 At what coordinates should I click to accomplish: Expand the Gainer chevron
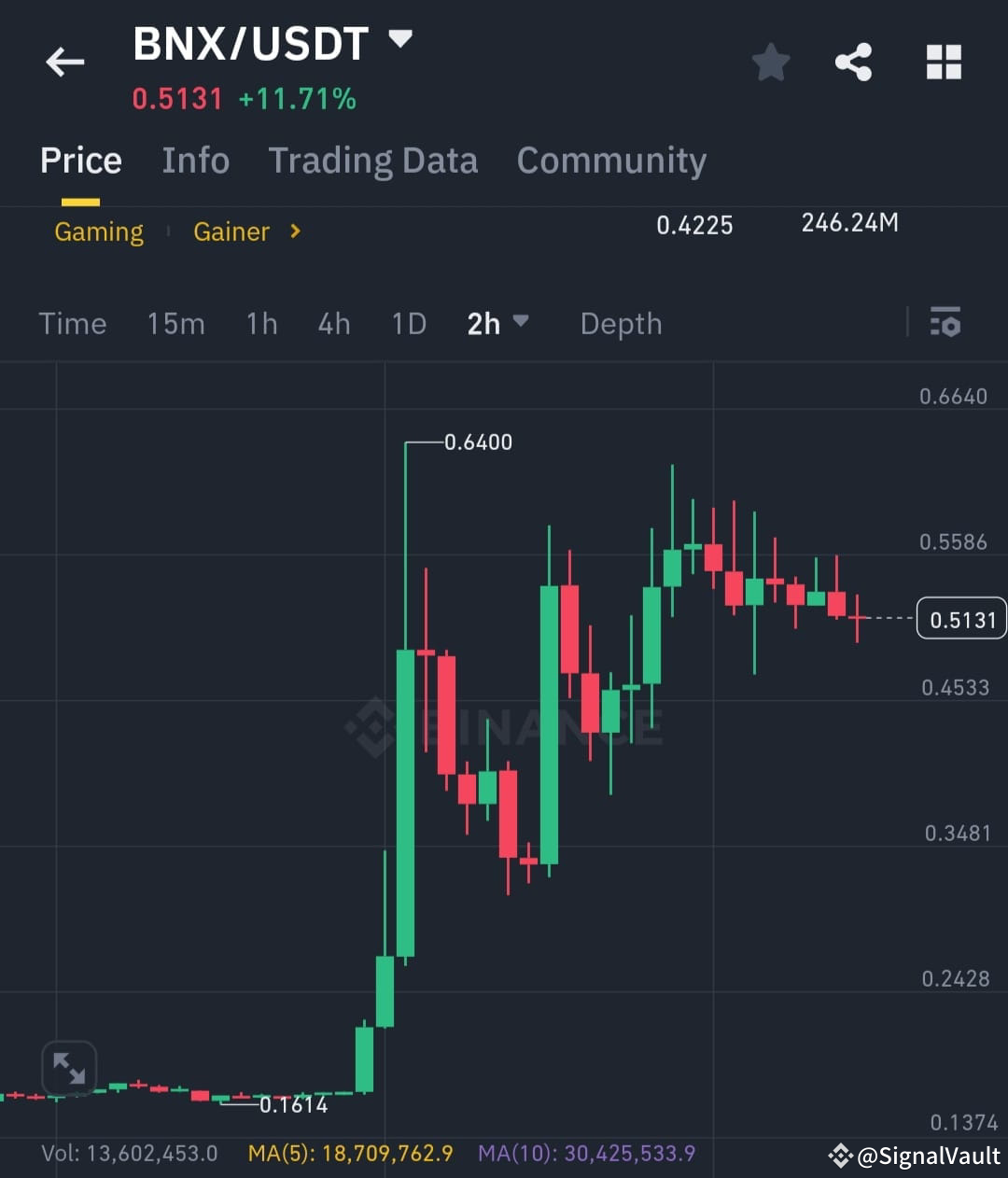(x=293, y=231)
